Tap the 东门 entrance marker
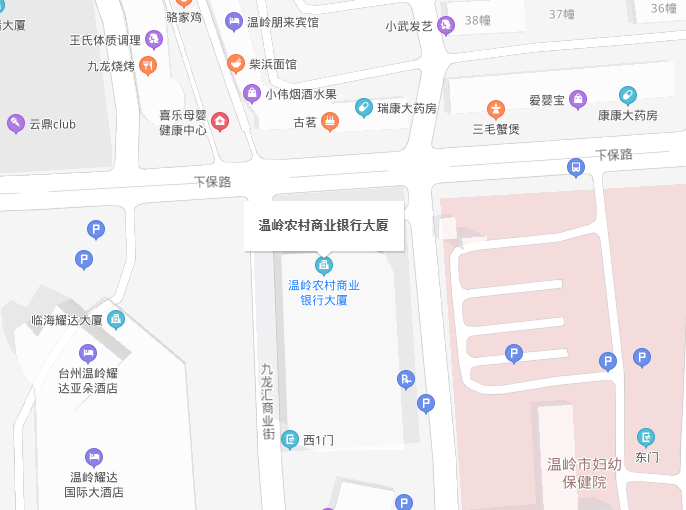The height and width of the screenshot is (510, 686). 646,437
